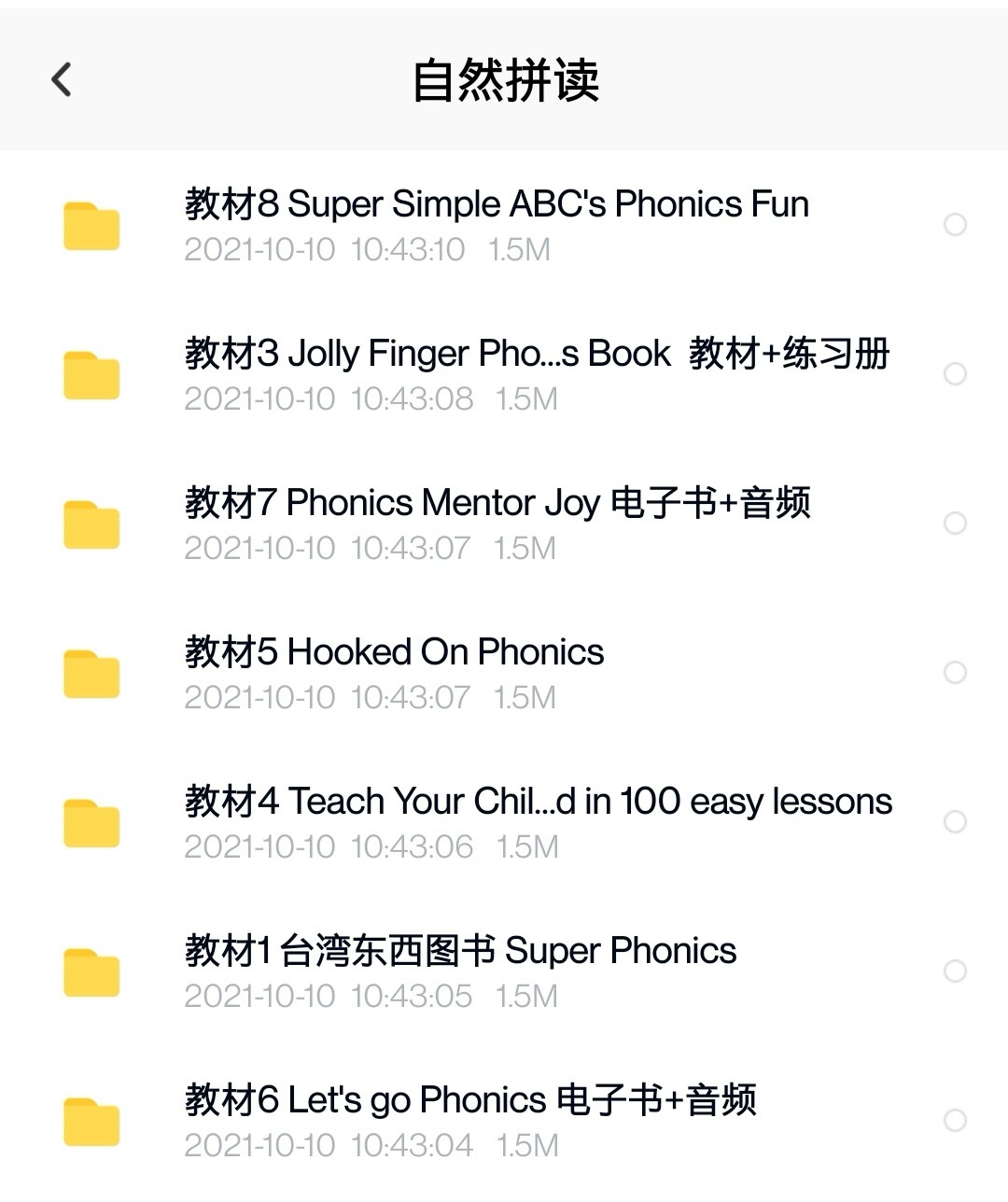The width and height of the screenshot is (1008, 1202).
Task: Select 教材6 Let's go Phonics checkbox
Action: point(955,1121)
